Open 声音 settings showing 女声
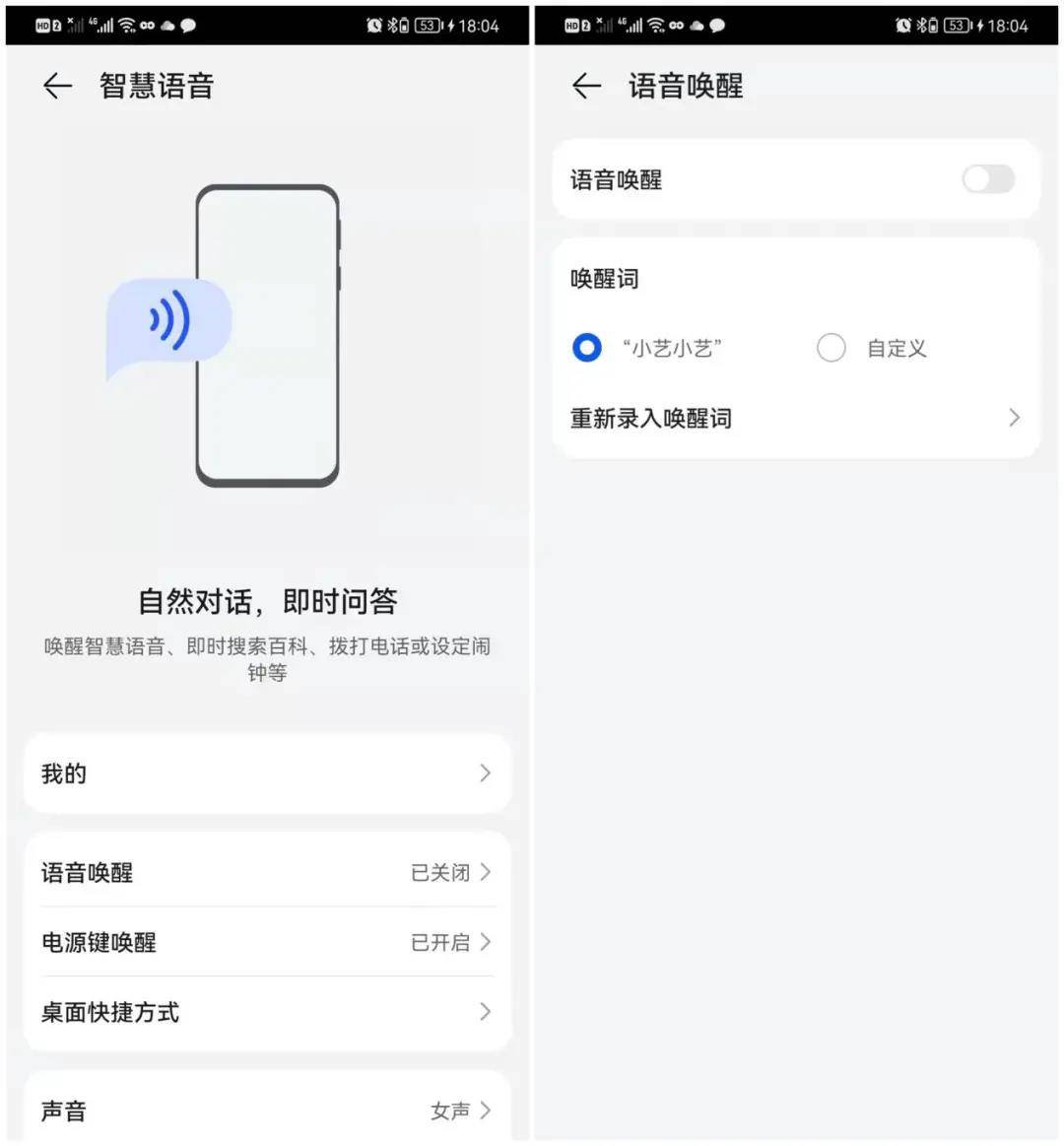The height and width of the screenshot is (1146, 1064). 266,1111
